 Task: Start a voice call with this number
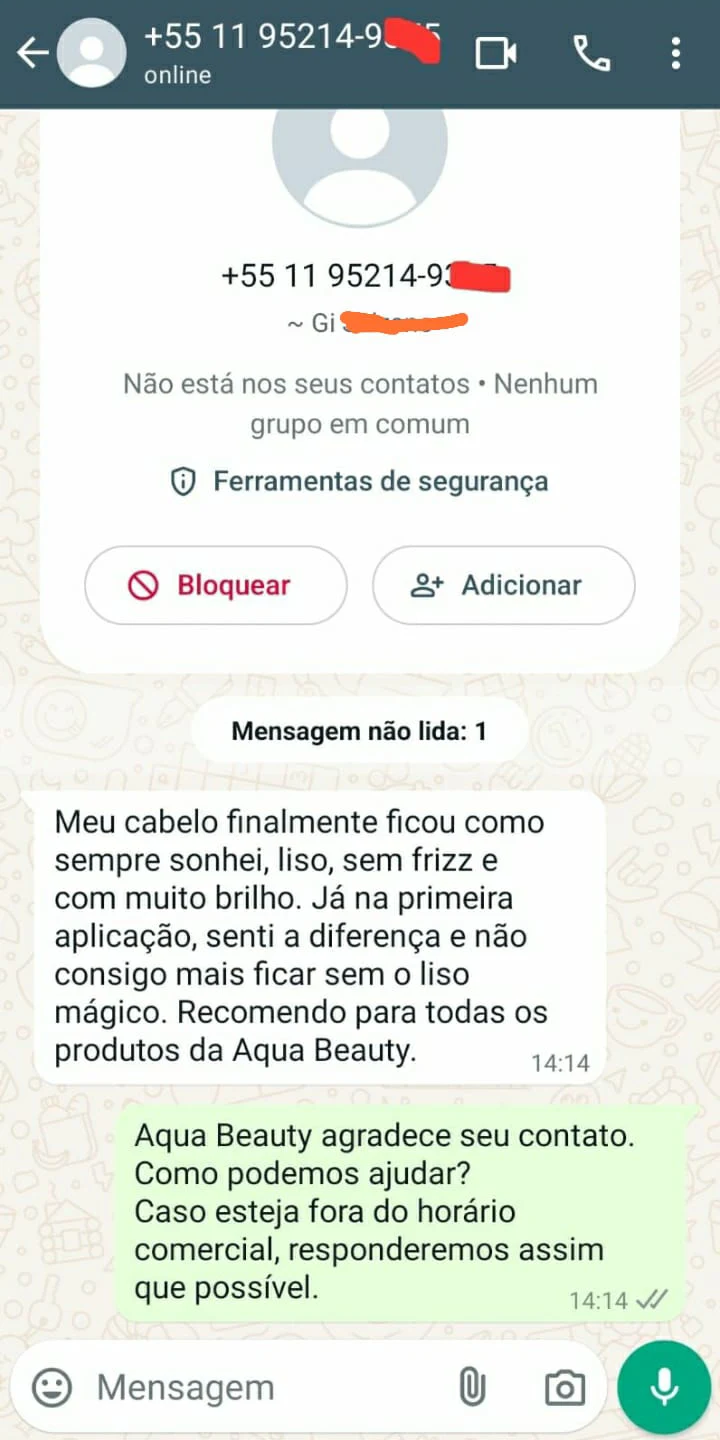point(591,53)
